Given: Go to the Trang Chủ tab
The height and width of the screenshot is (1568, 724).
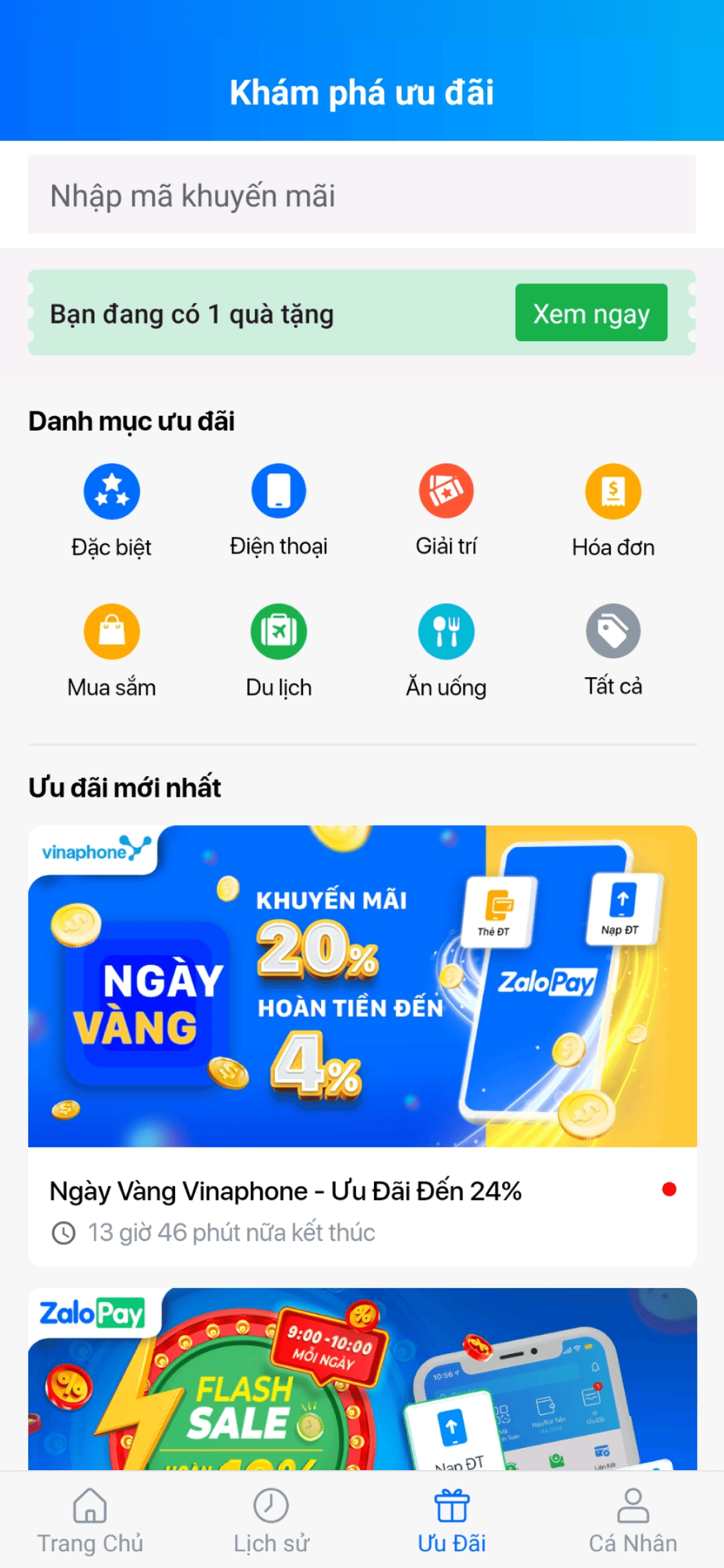Looking at the screenshot, I should point(90,1520).
